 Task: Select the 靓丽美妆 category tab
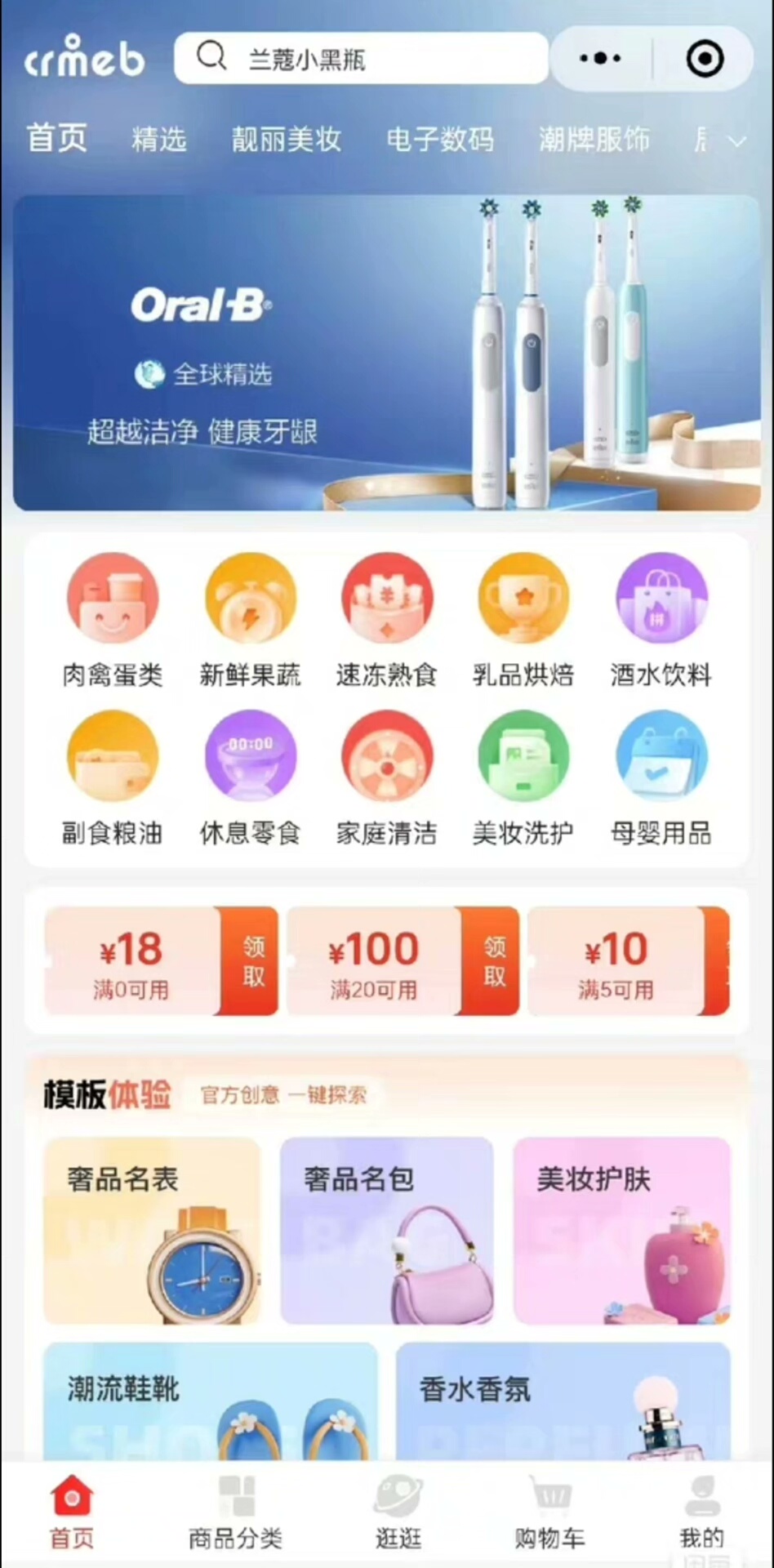coord(286,139)
